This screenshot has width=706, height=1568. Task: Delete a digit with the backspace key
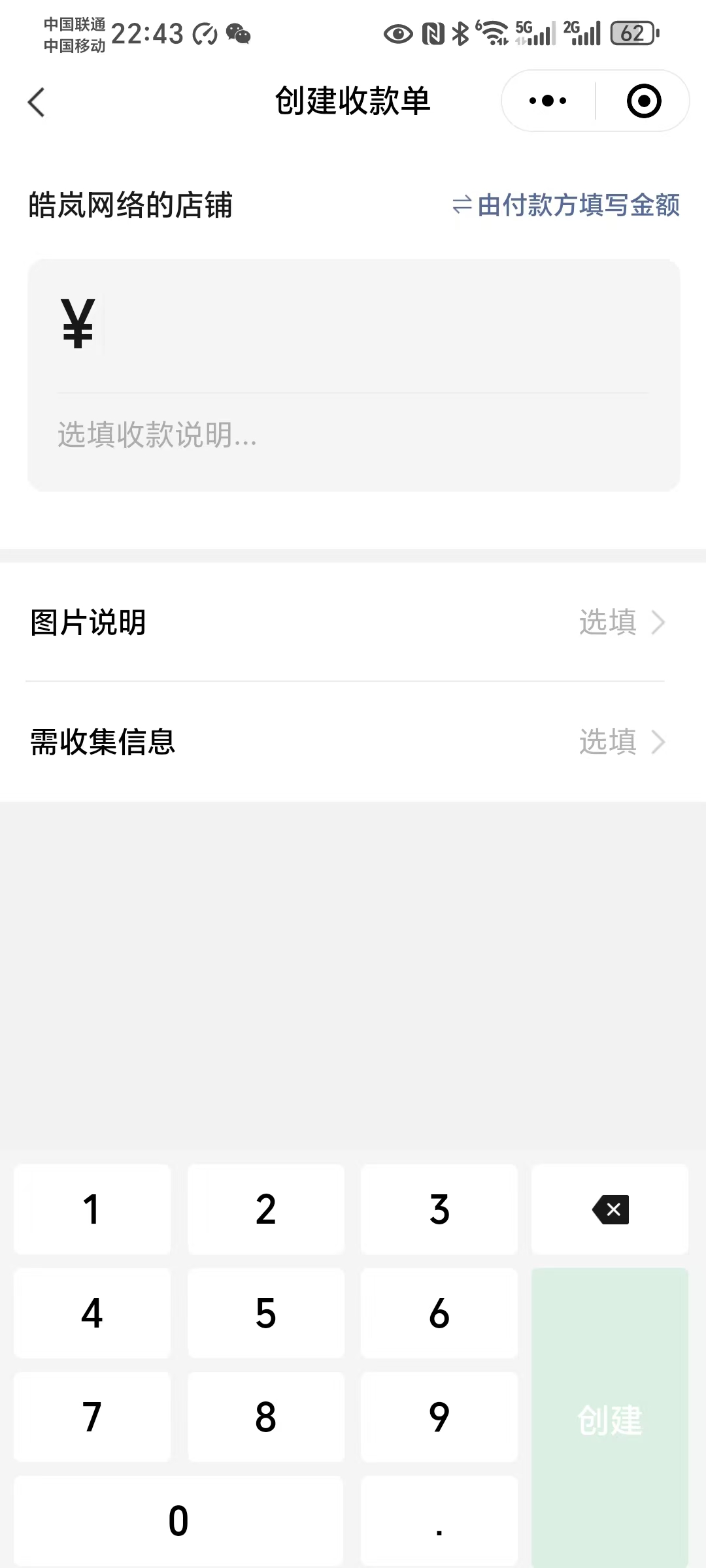610,1209
